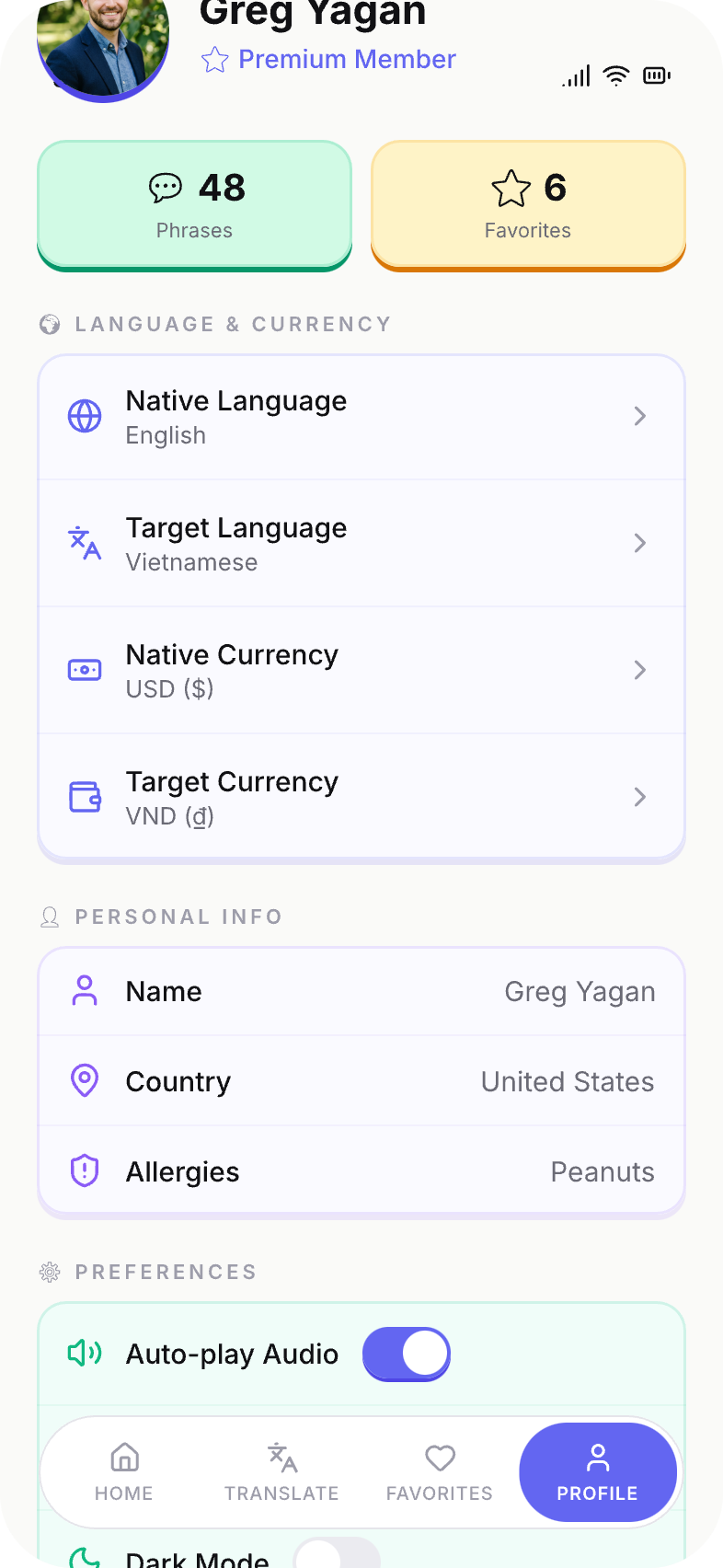Viewport: 723px width, 1568px height.
Task: Tap the Profile tab
Action: (597, 1471)
